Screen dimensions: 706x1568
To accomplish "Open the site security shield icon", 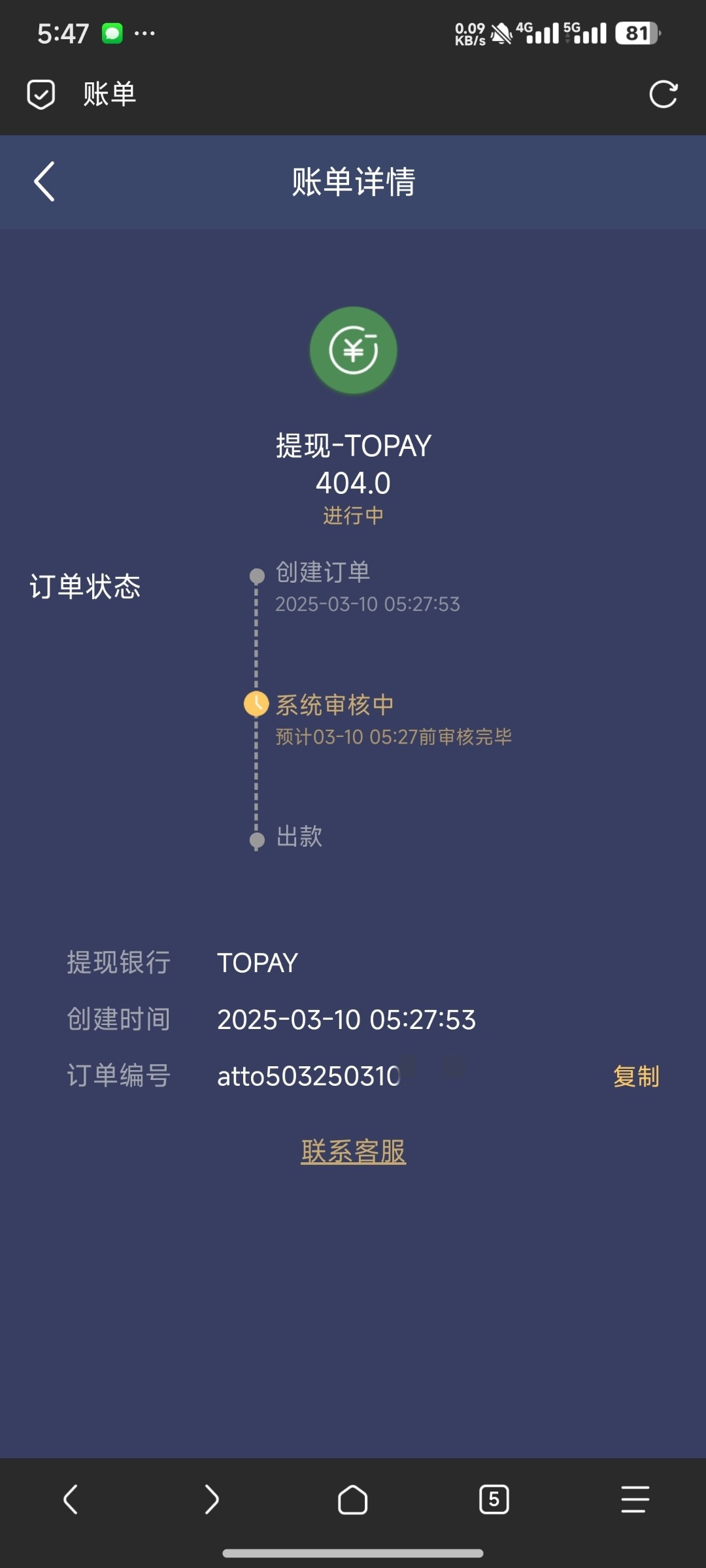I will pos(41,95).
